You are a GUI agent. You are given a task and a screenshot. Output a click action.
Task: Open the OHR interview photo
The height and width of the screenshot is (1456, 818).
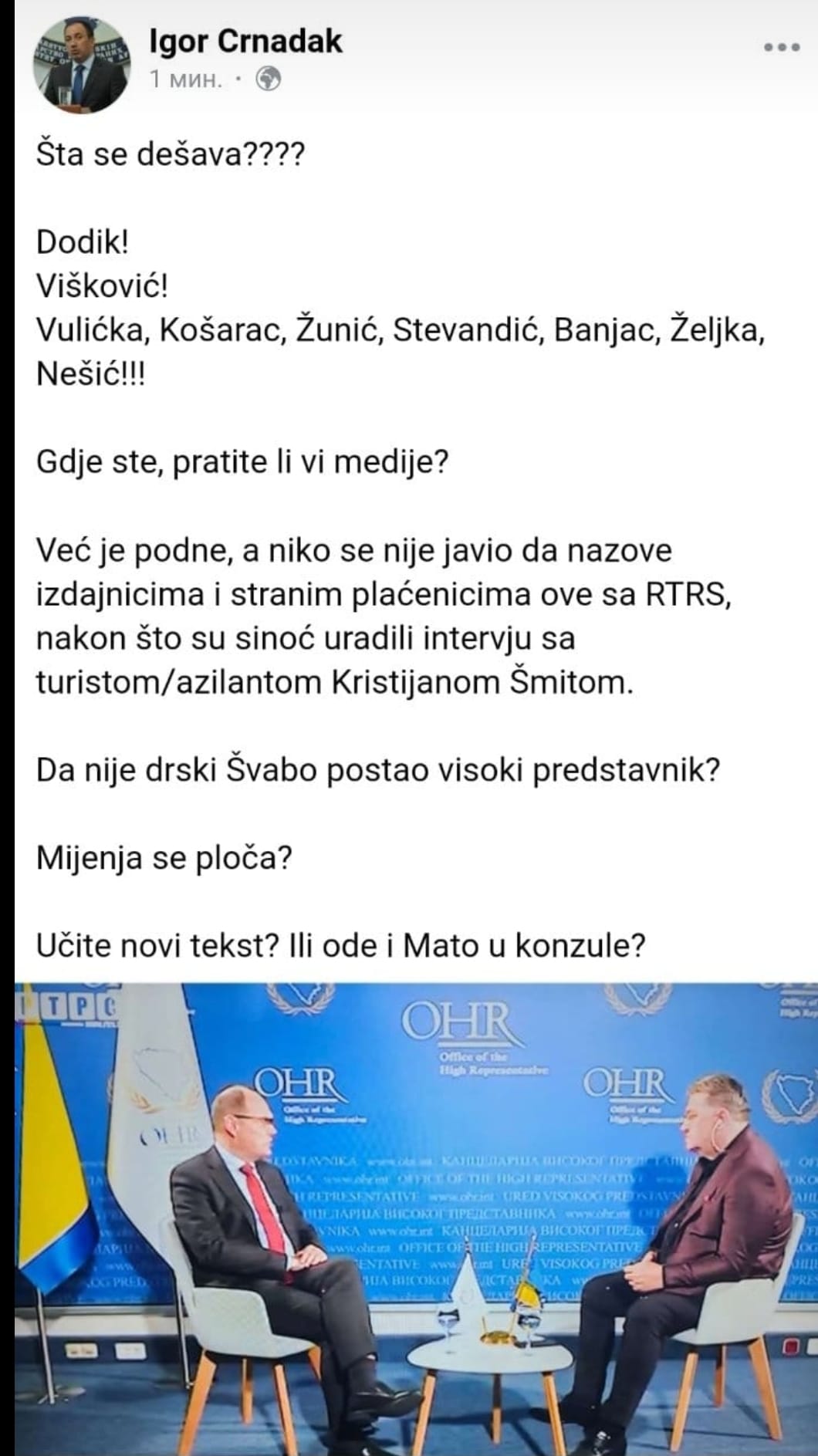(x=416, y=1218)
